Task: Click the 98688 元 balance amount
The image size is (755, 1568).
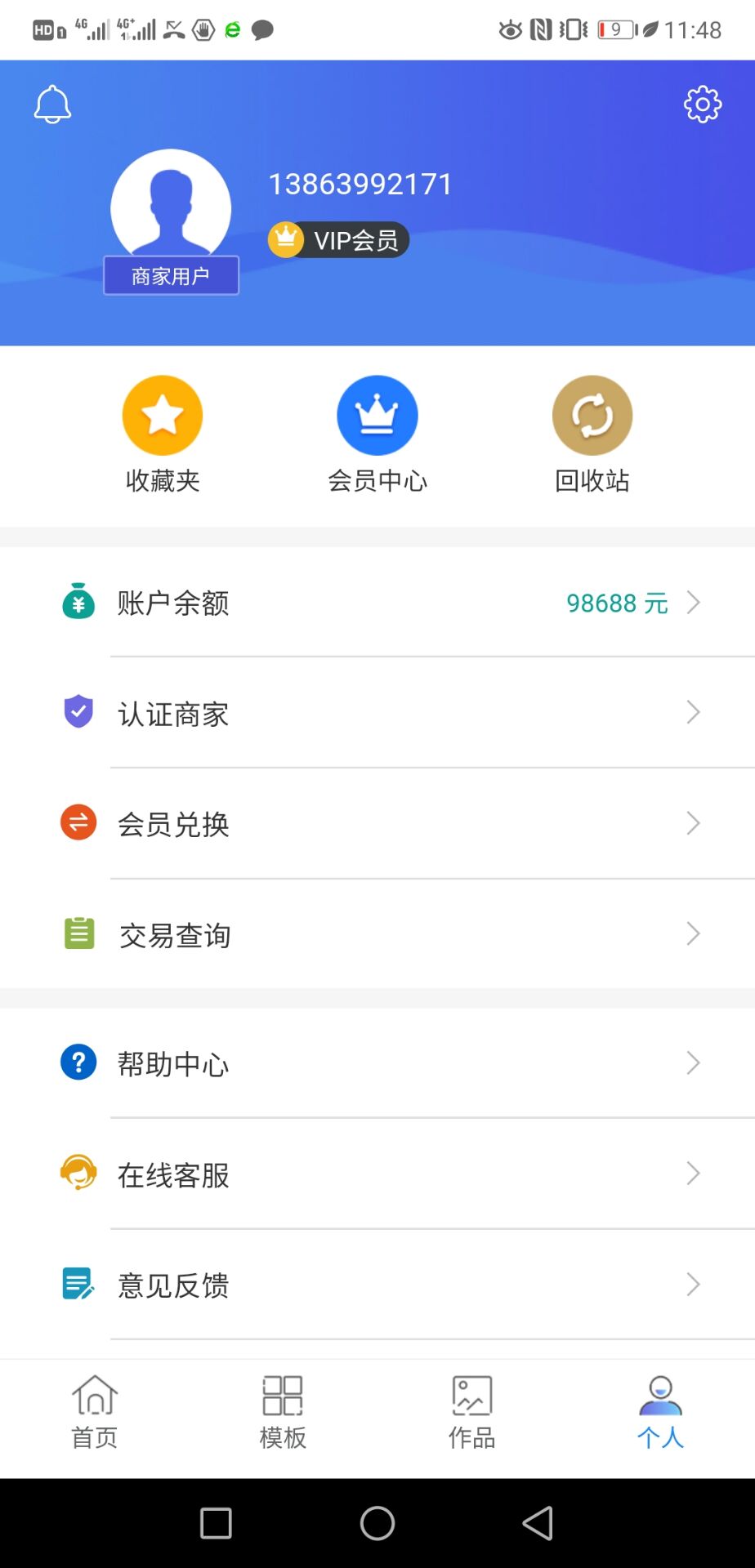Action: tap(618, 603)
